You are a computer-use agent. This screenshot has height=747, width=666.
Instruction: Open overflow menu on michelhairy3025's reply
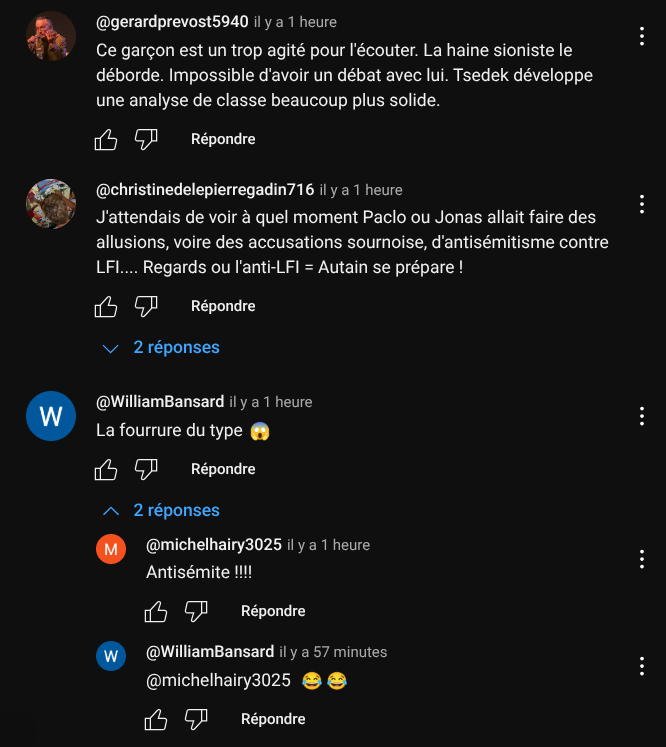point(641,559)
